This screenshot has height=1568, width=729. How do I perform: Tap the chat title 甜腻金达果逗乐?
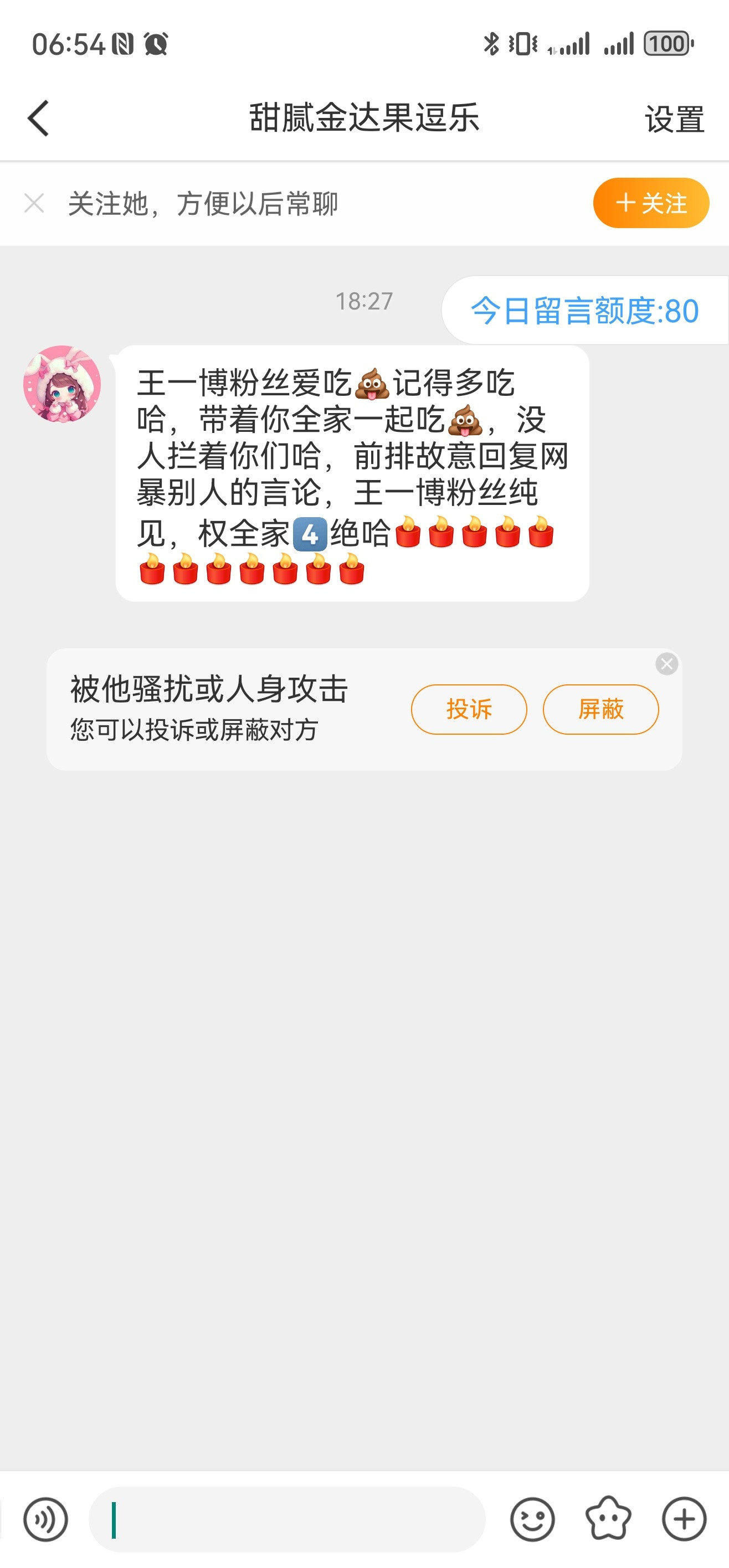[364, 119]
